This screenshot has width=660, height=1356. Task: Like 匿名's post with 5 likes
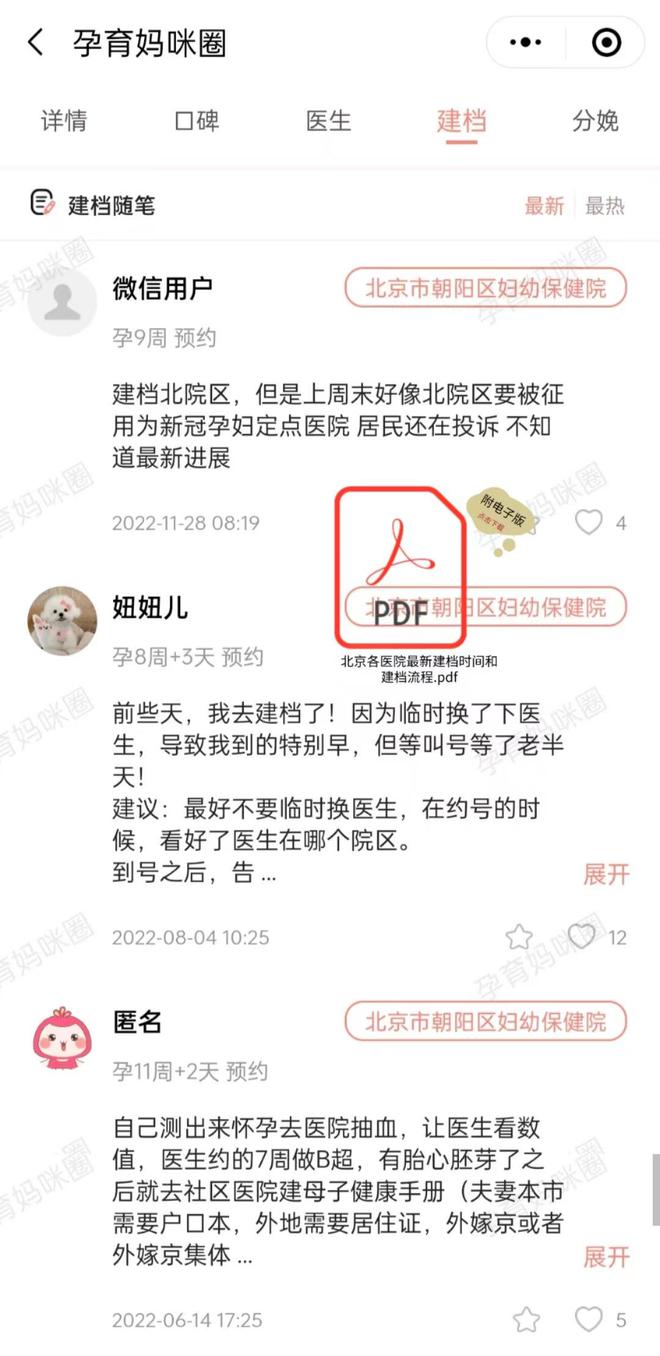pos(589,1320)
